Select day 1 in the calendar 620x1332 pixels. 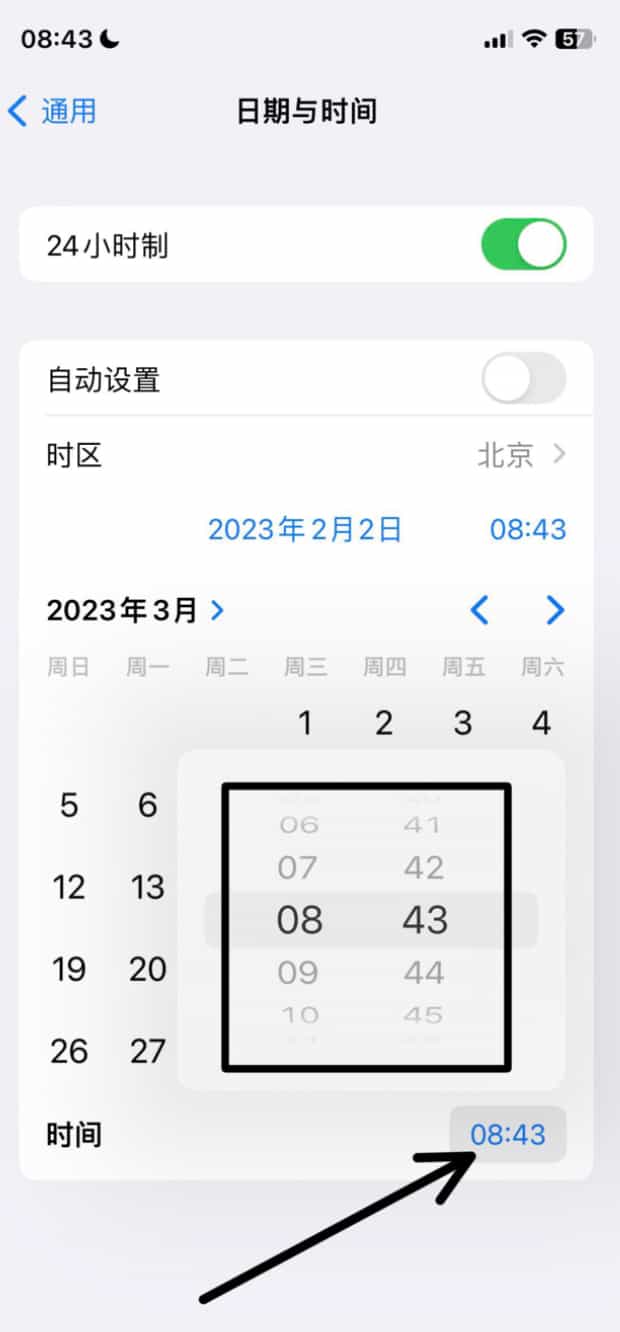point(305,723)
